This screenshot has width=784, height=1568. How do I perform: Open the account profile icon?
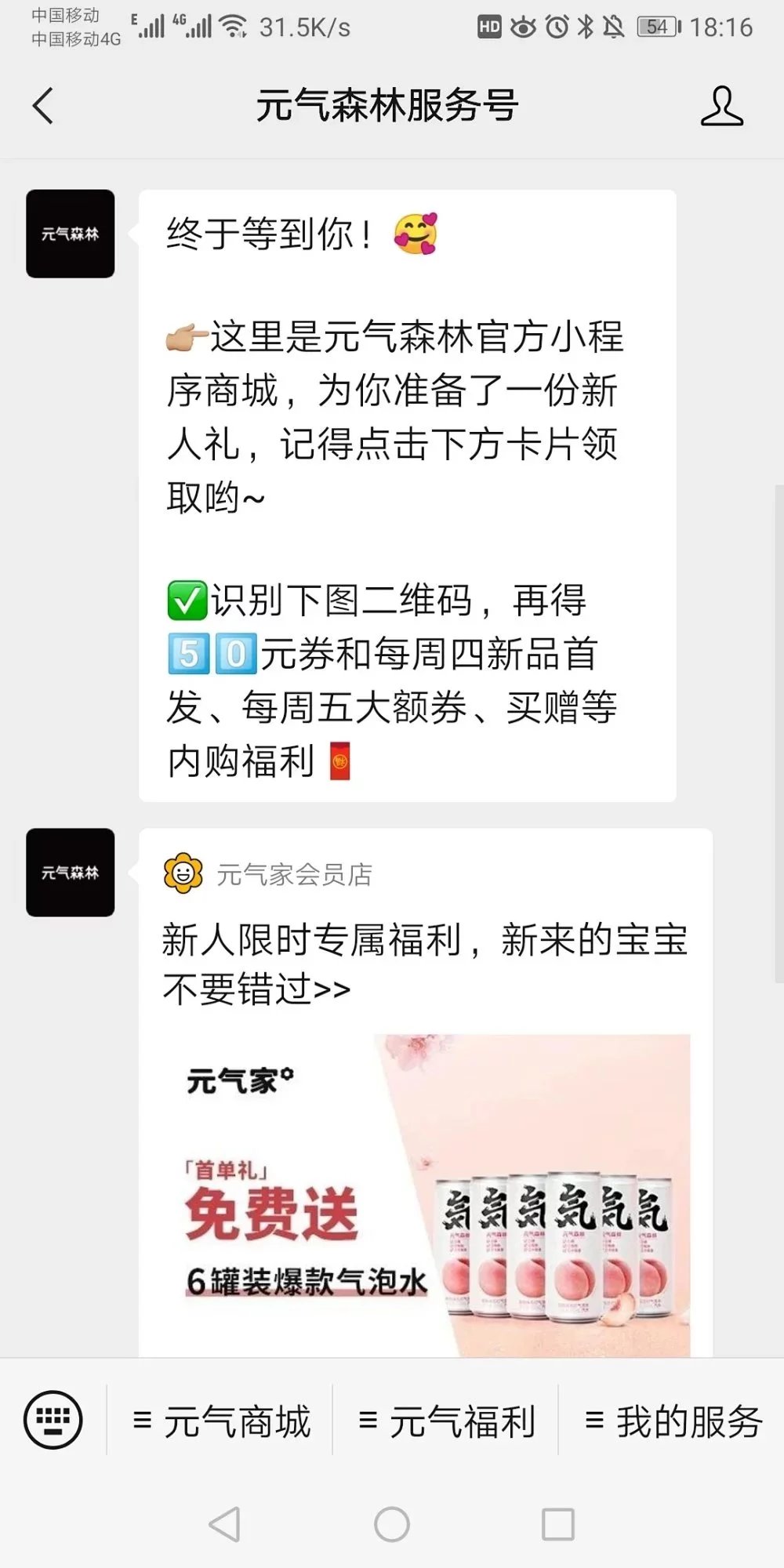click(x=721, y=106)
